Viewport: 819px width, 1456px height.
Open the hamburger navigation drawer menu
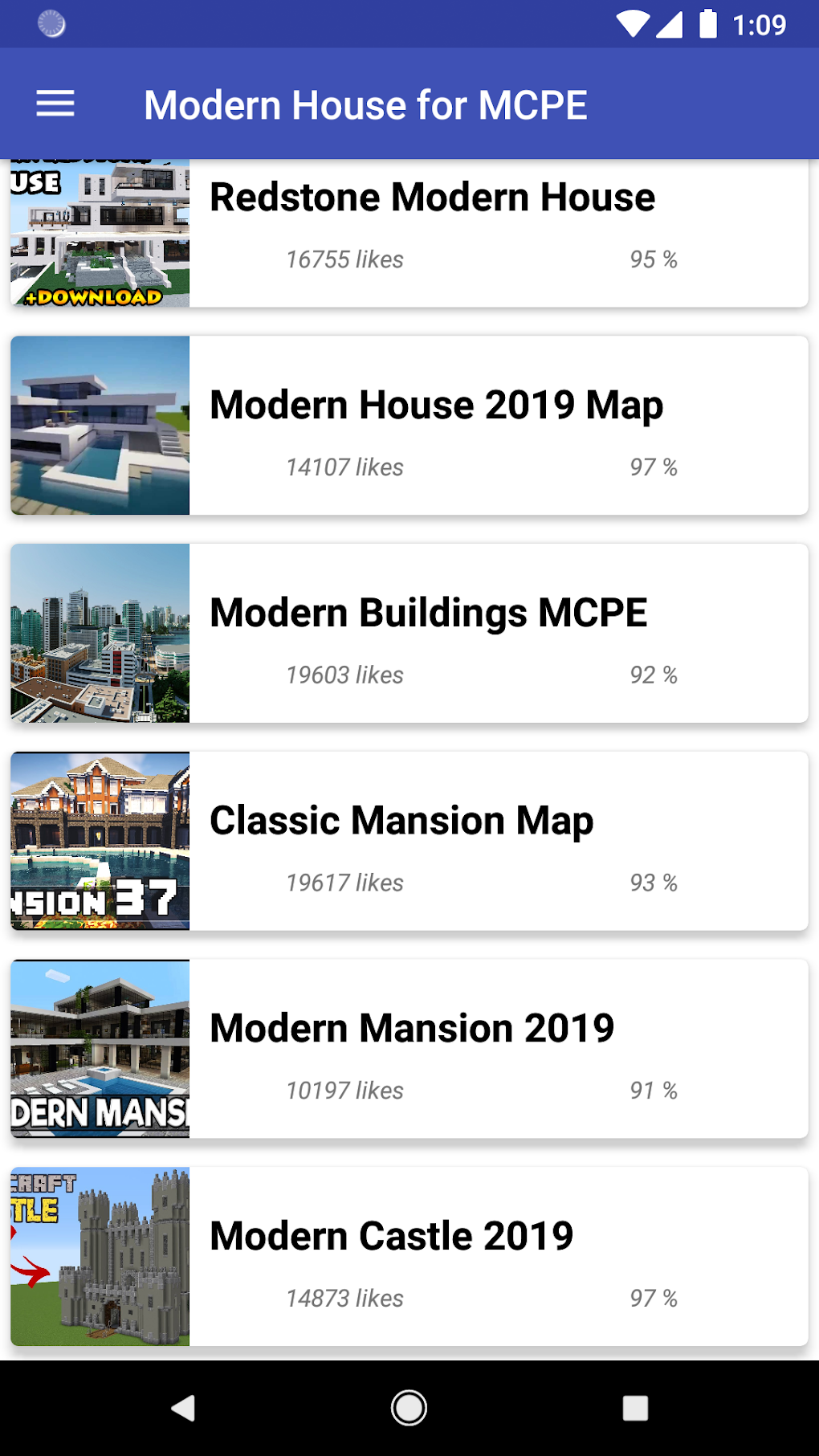click(x=55, y=104)
